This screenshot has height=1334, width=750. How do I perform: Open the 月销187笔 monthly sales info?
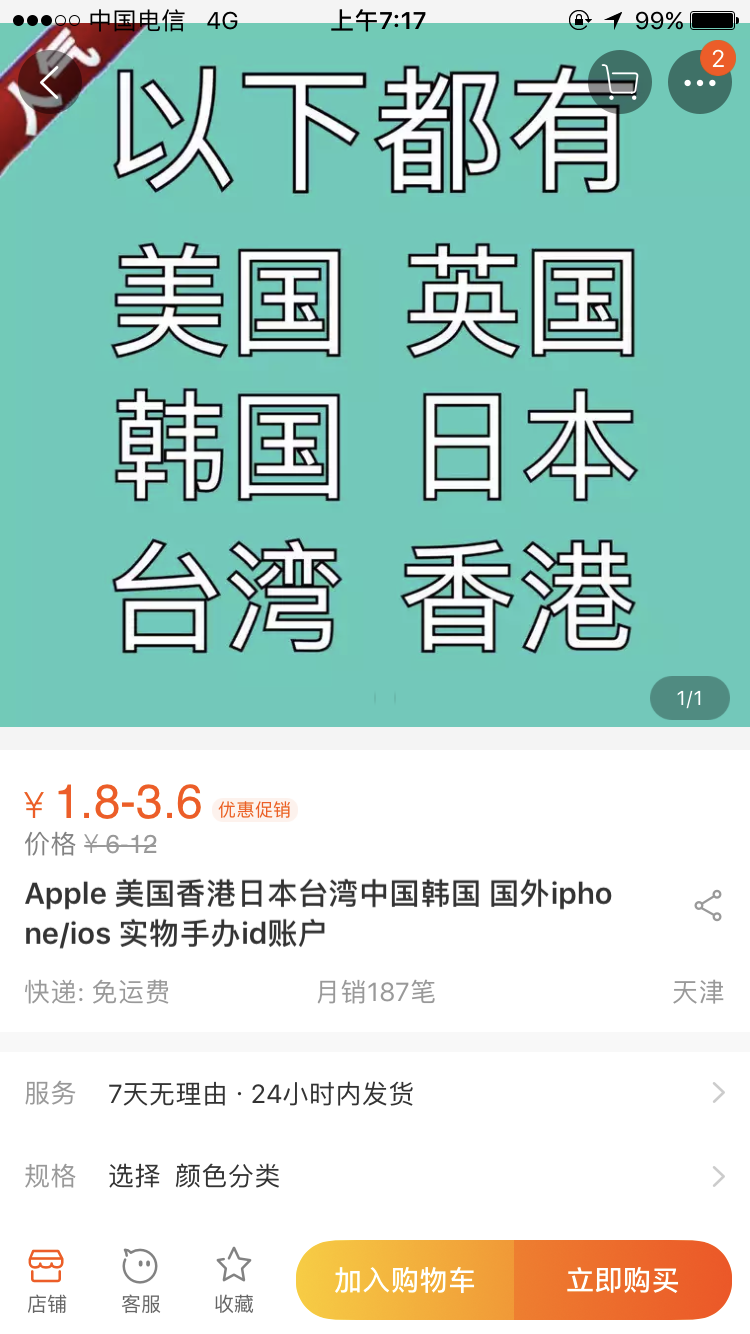[377, 992]
